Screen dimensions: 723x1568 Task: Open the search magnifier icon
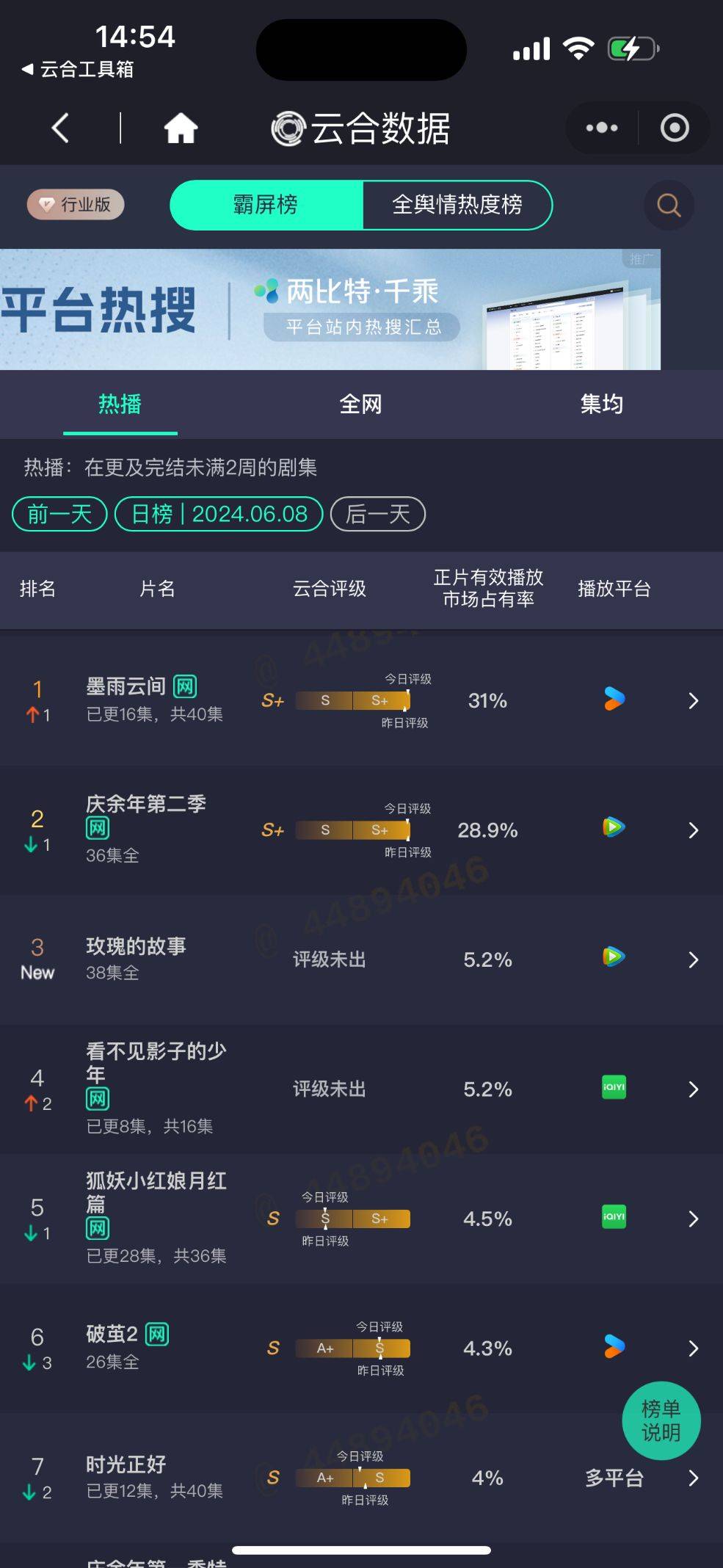pos(669,205)
